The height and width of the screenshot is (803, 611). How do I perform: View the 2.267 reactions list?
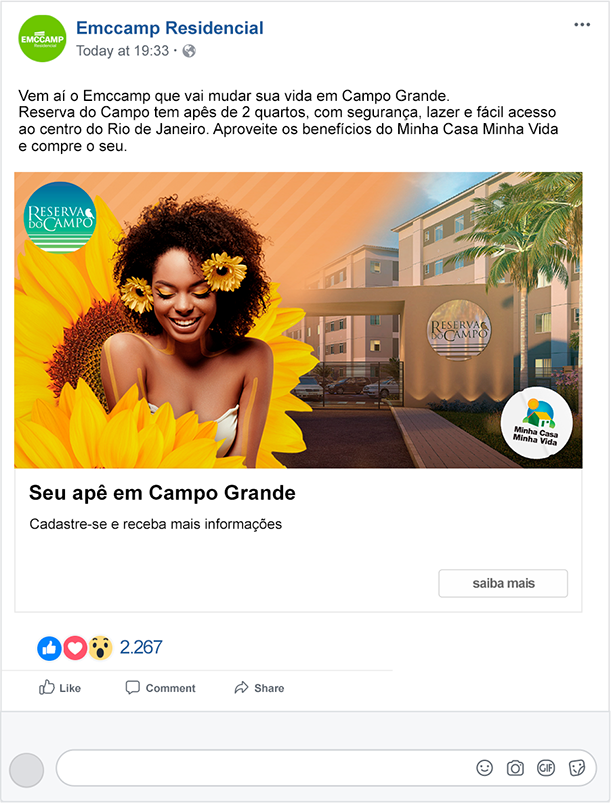coord(140,648)
